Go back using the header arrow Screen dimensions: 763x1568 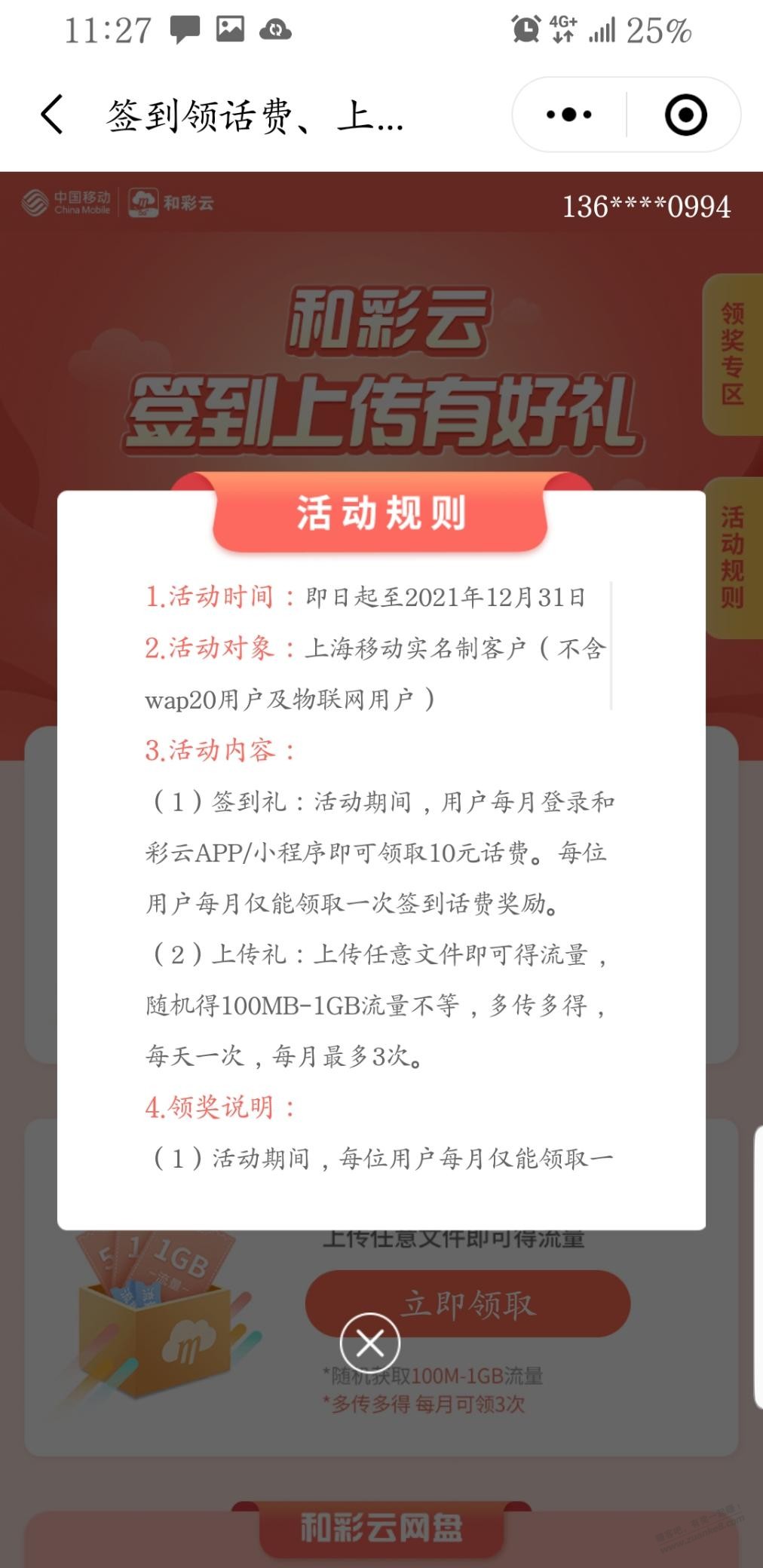pyautogui.click(x=51, y=115)
